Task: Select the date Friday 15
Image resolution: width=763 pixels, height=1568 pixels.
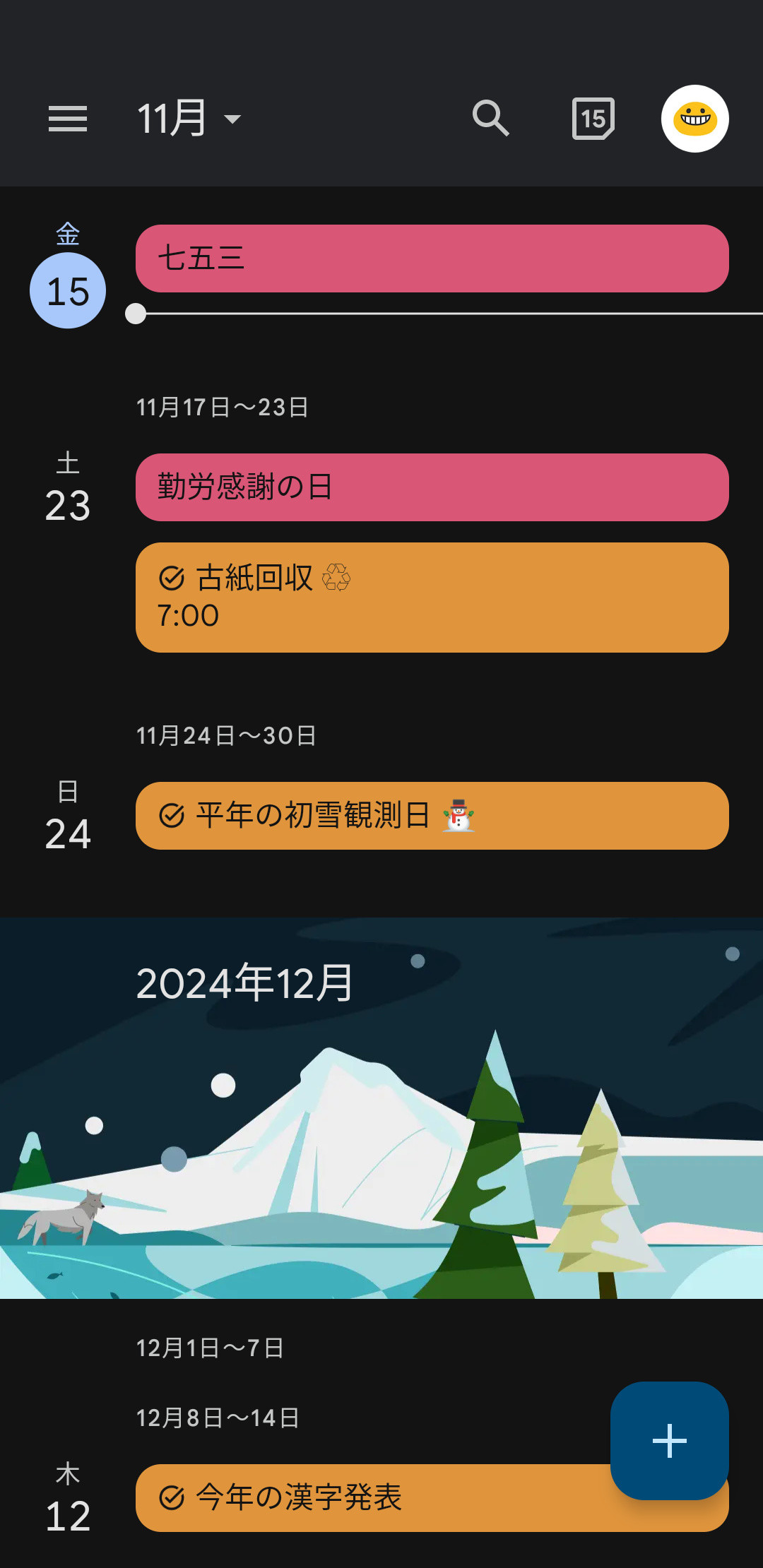Action: coord(68,290)
